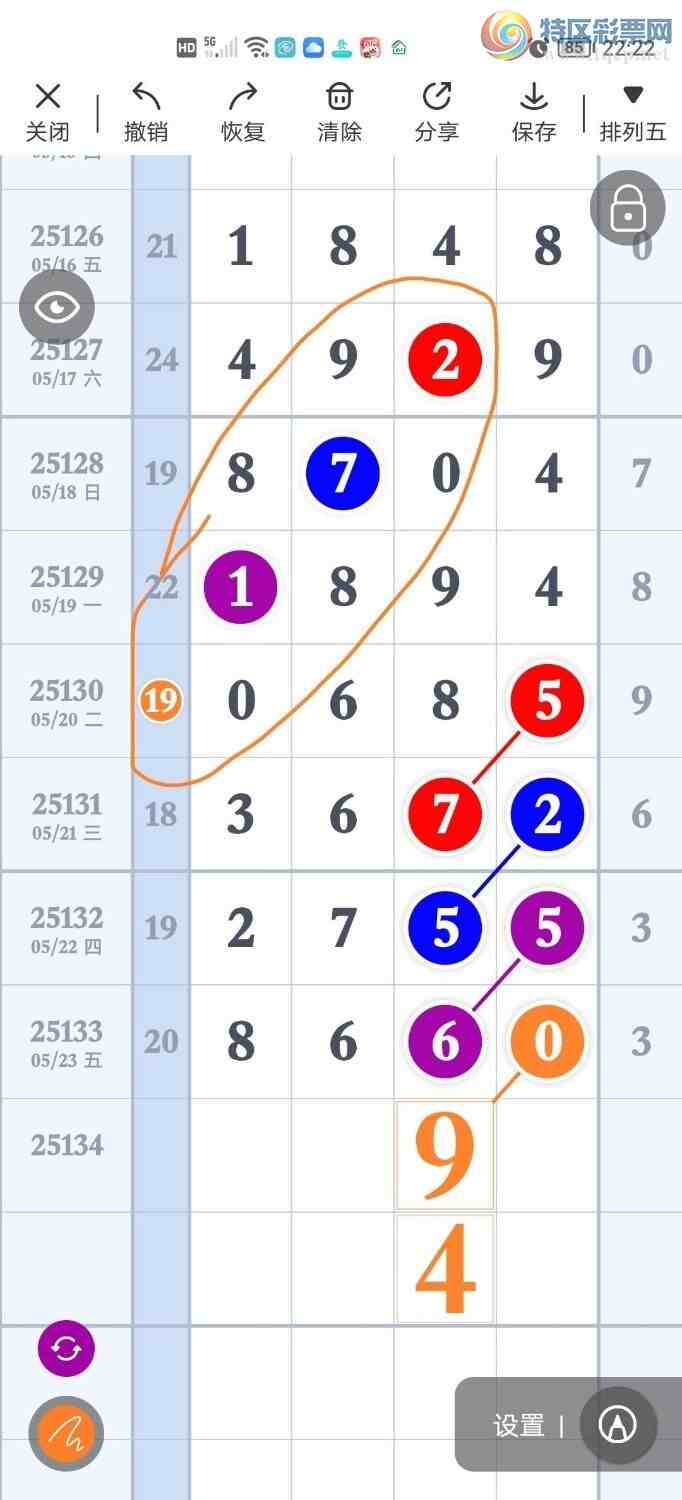Tap the purple refresh circle button
The width and height of the screenshot is (682, 1500).
tap(66, 1349)
